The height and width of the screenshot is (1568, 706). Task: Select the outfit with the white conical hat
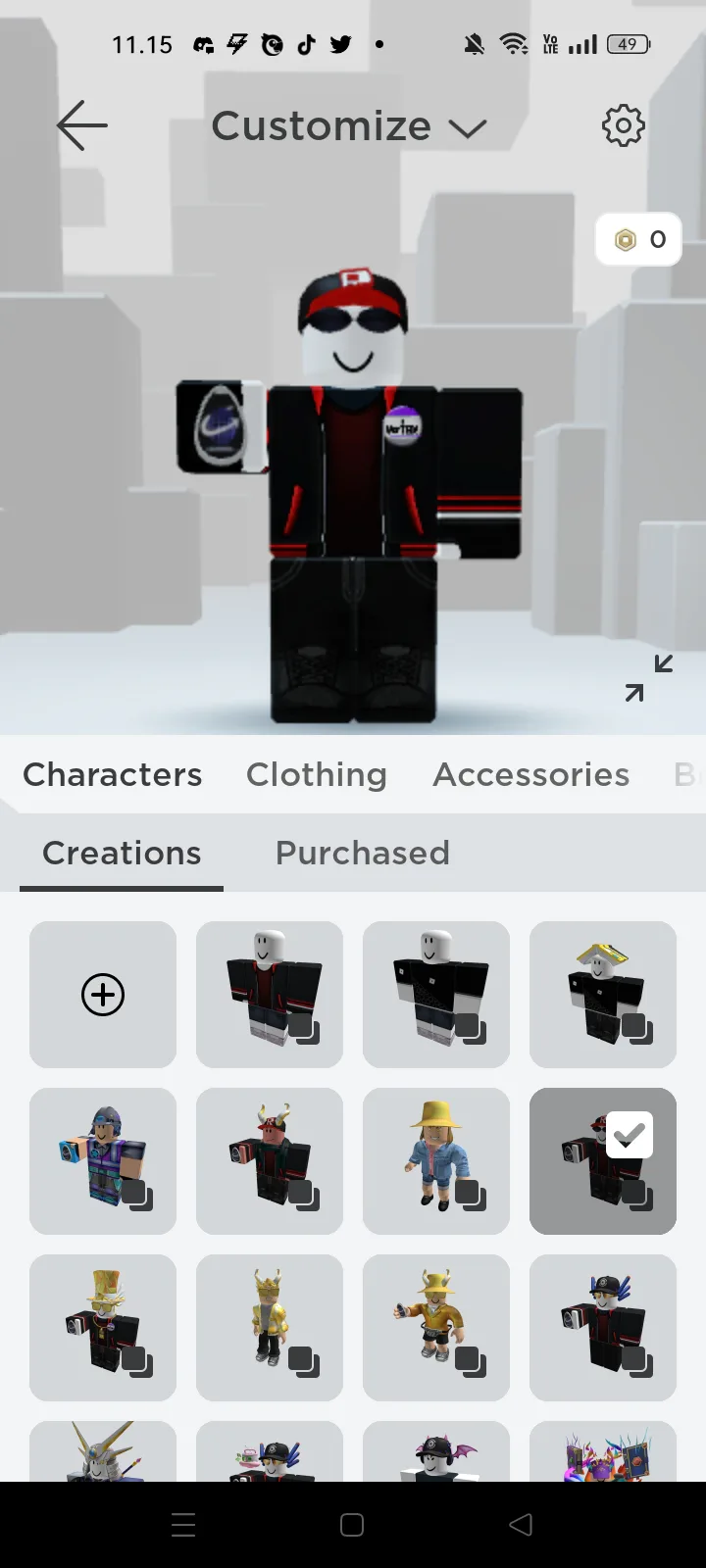[603, 995]
